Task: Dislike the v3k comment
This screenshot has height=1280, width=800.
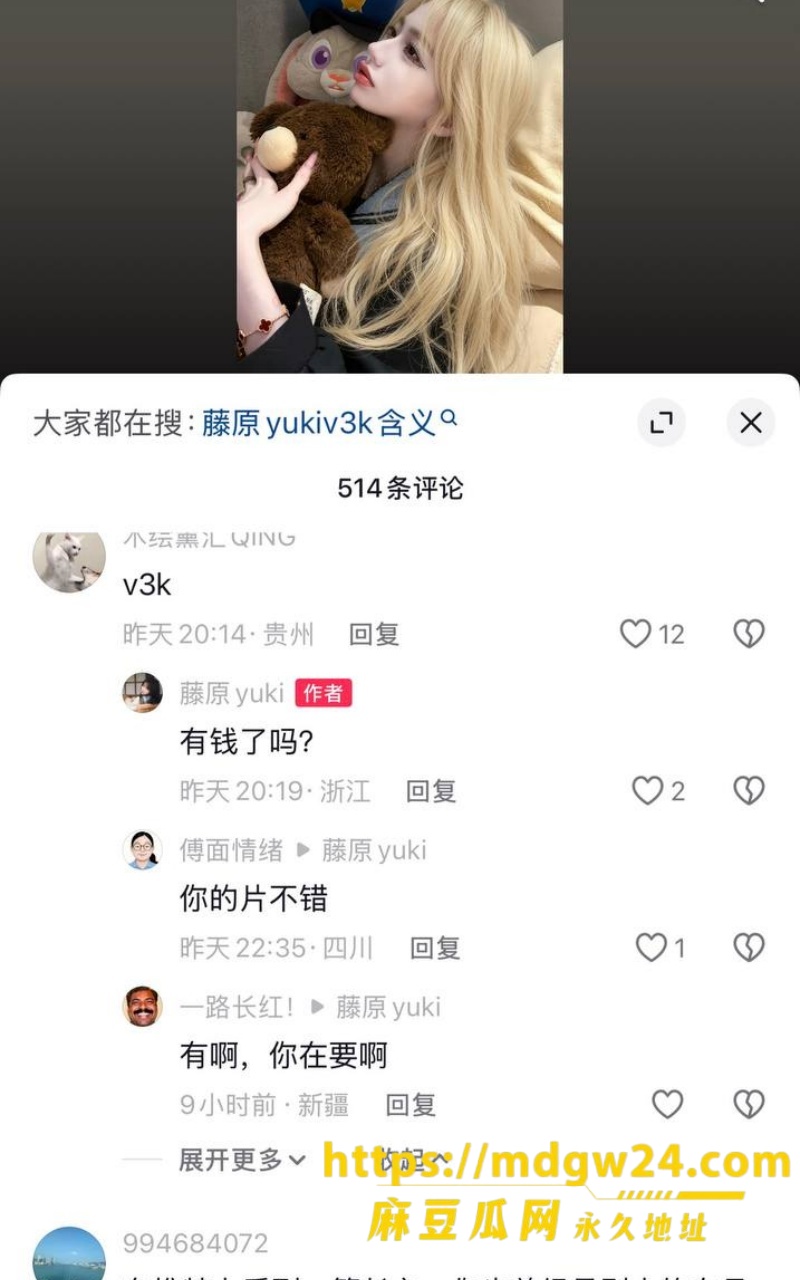Action: pos(749,634)
